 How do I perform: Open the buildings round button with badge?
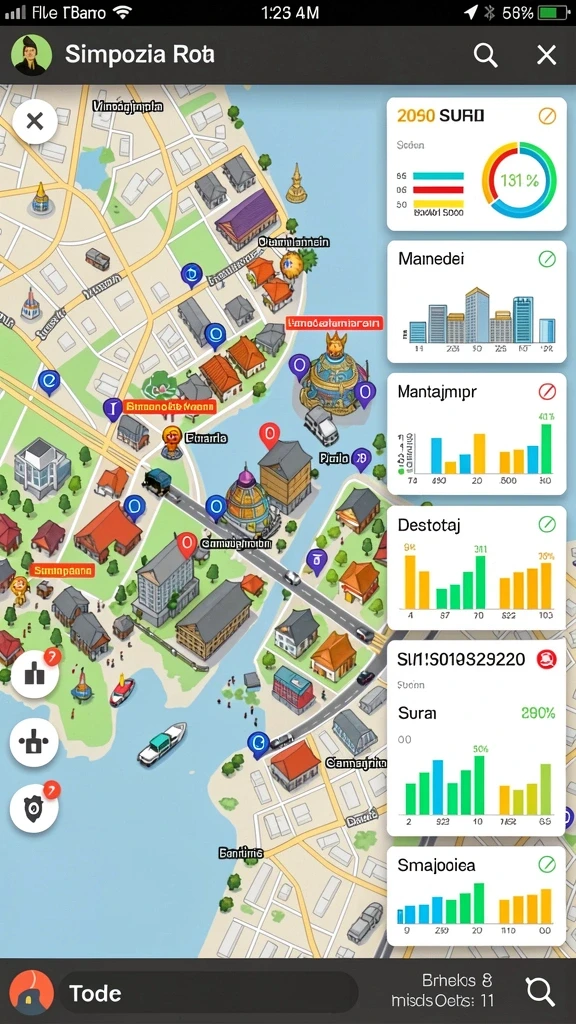pyautogui.click(x=35, y=675)
